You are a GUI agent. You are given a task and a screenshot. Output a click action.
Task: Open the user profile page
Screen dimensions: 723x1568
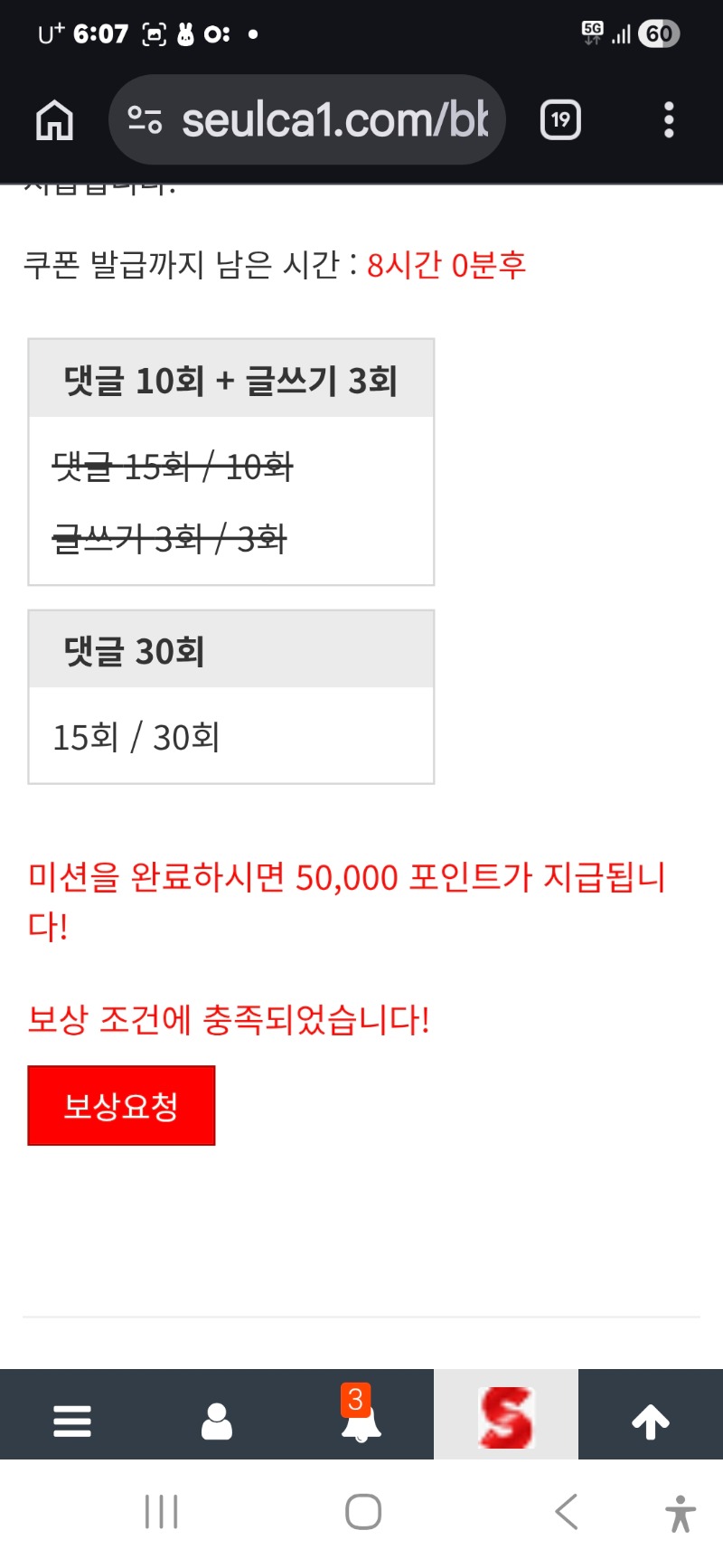217,1421
